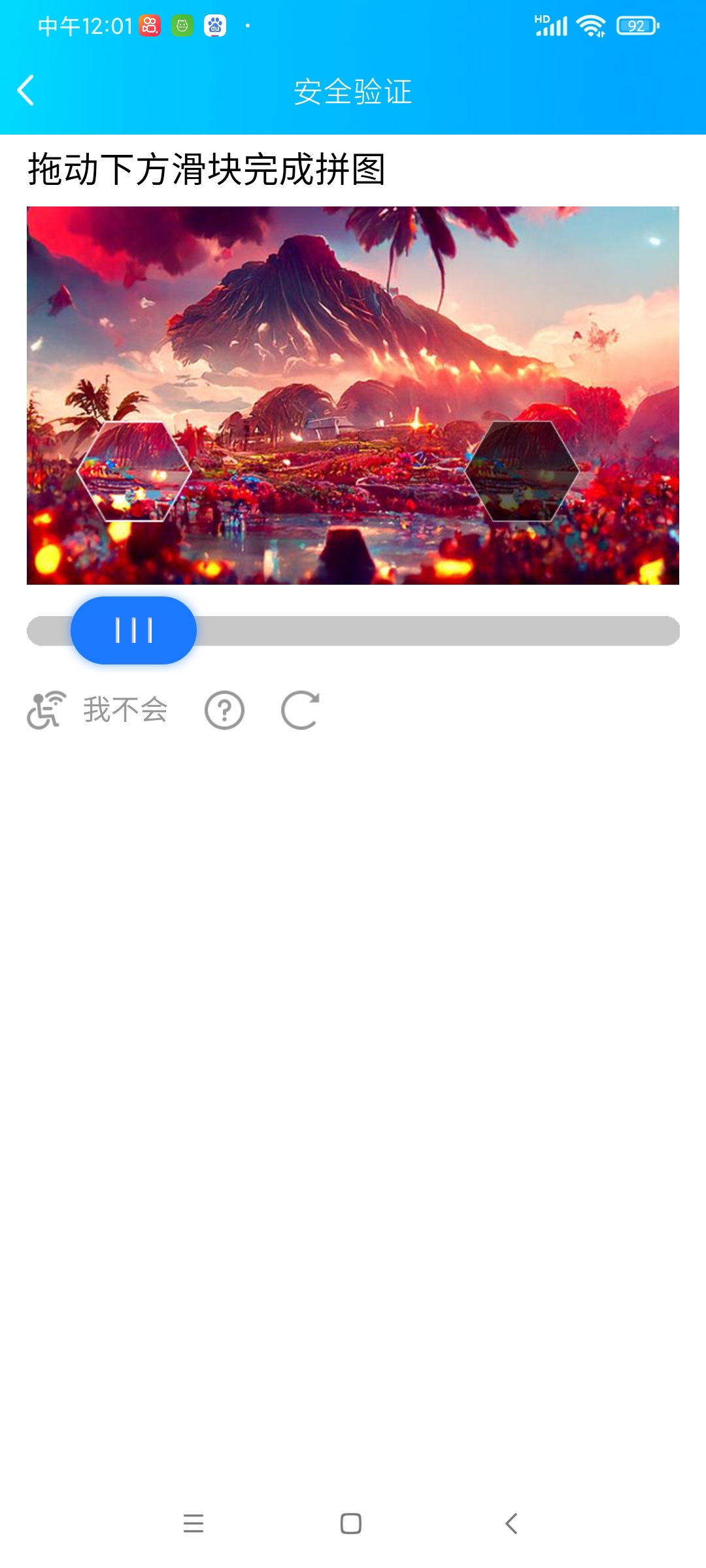
Task: Click the Kuaishou notification icon in status bar
Action: [149, 25]
